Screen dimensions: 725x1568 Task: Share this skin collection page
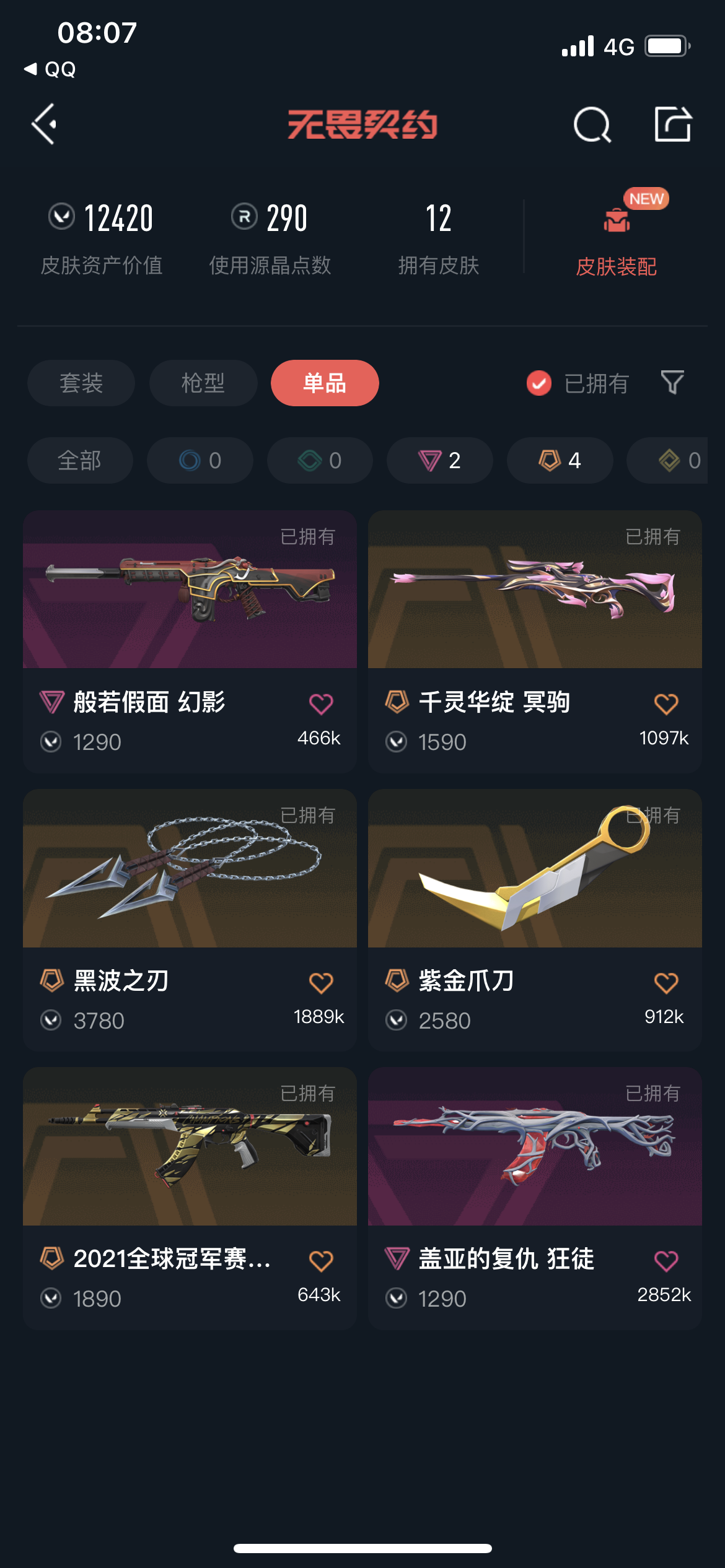point(673,124)
